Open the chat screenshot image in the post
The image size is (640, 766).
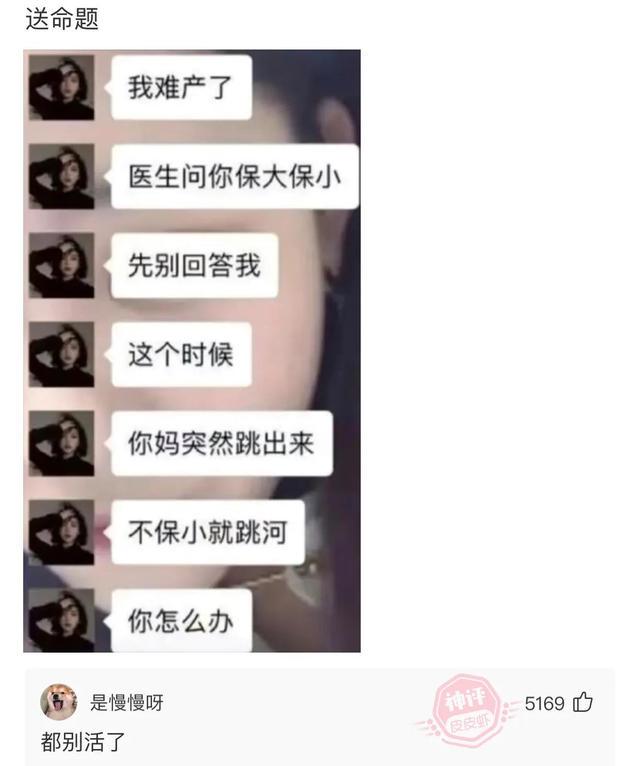(192, 351)
